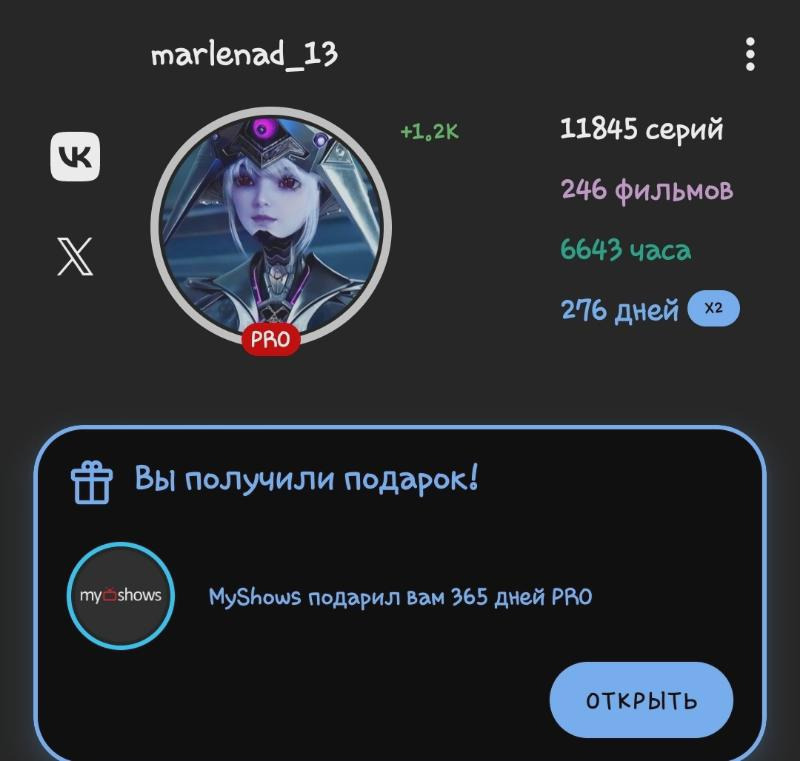
Task: Tap the ОТКРЫТЬ button to open the gift
Action: click(x=641, y=700)
